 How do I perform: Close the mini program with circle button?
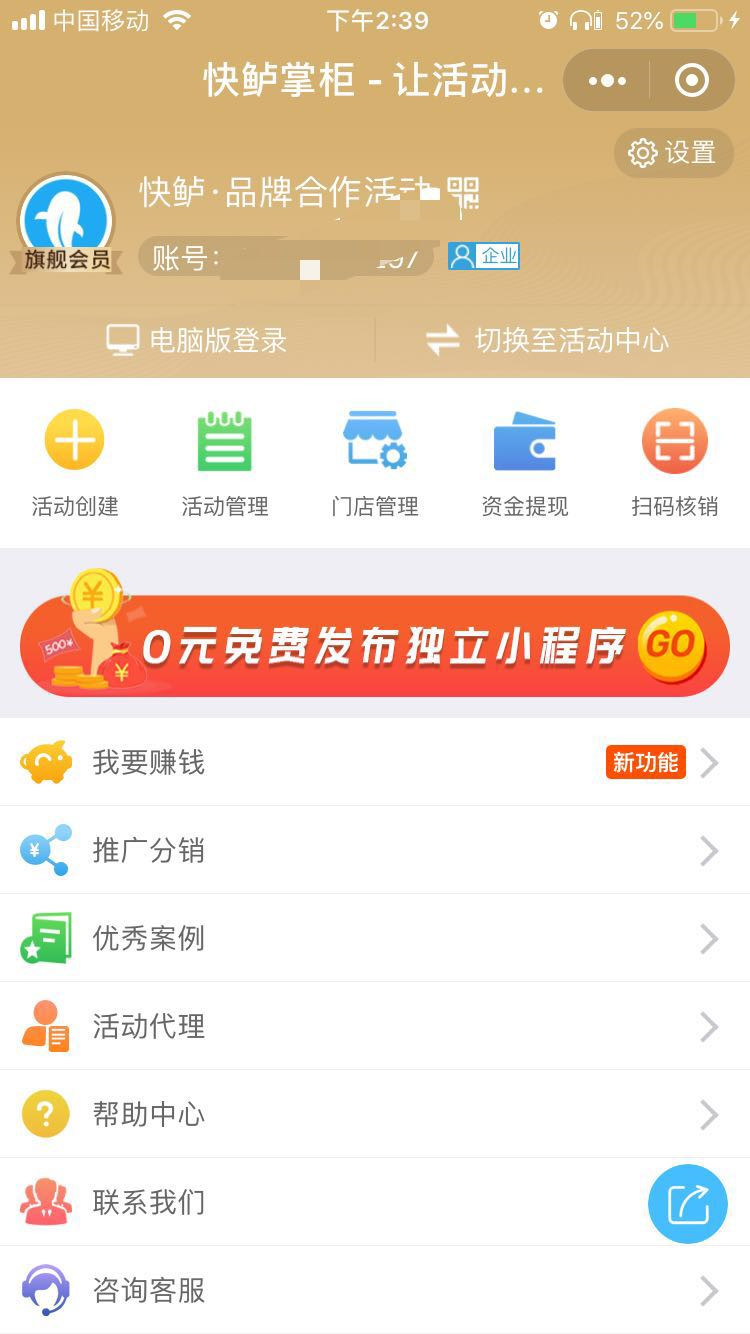691,81
